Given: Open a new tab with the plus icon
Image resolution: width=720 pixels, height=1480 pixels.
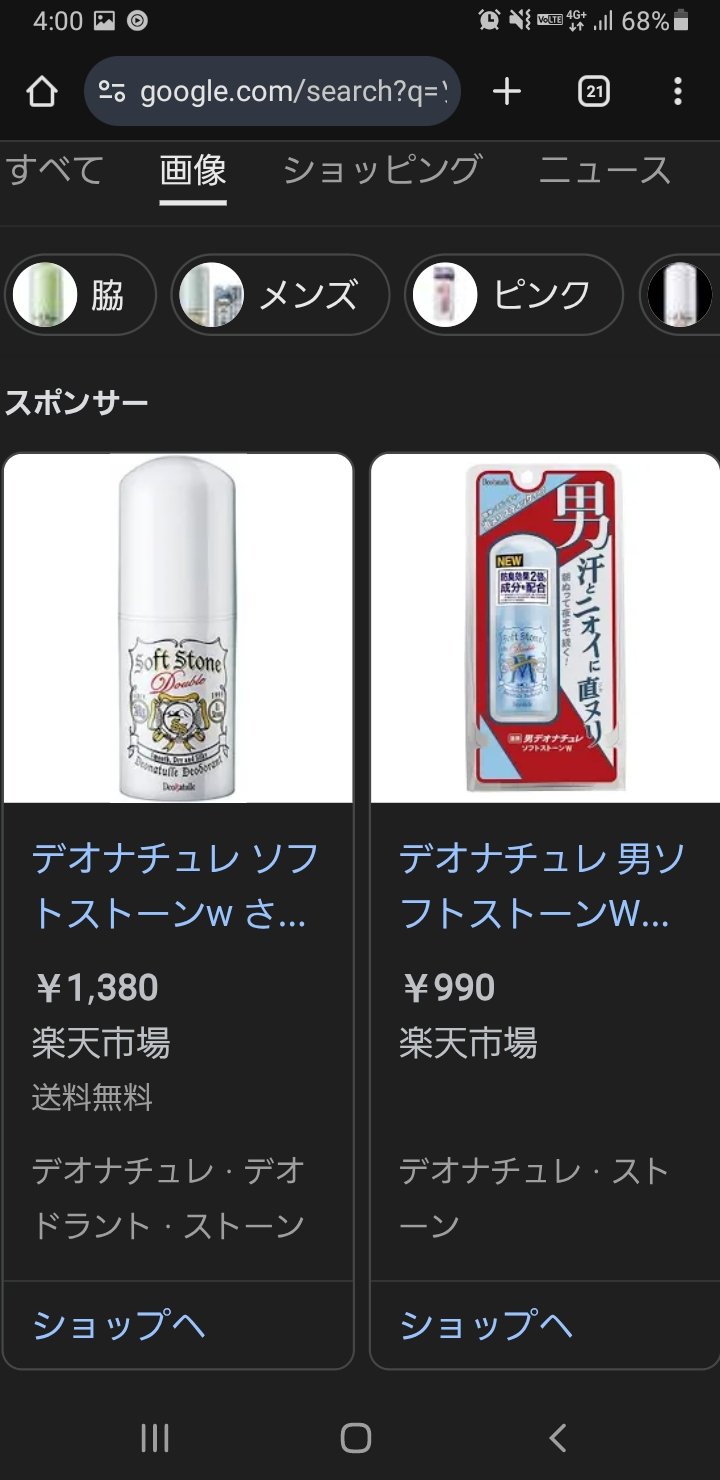Looking at the screenshot, I should (x=507, y=92).
